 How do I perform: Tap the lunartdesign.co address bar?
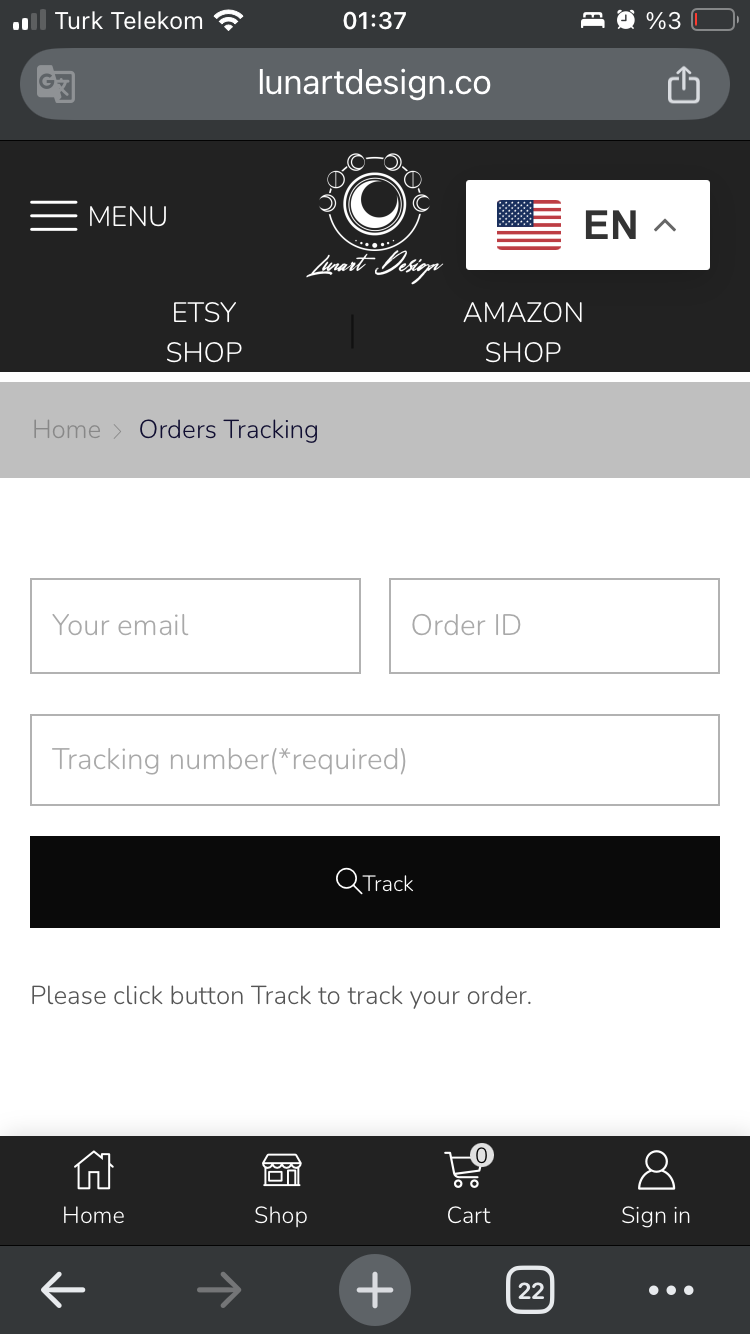(374, 84)
